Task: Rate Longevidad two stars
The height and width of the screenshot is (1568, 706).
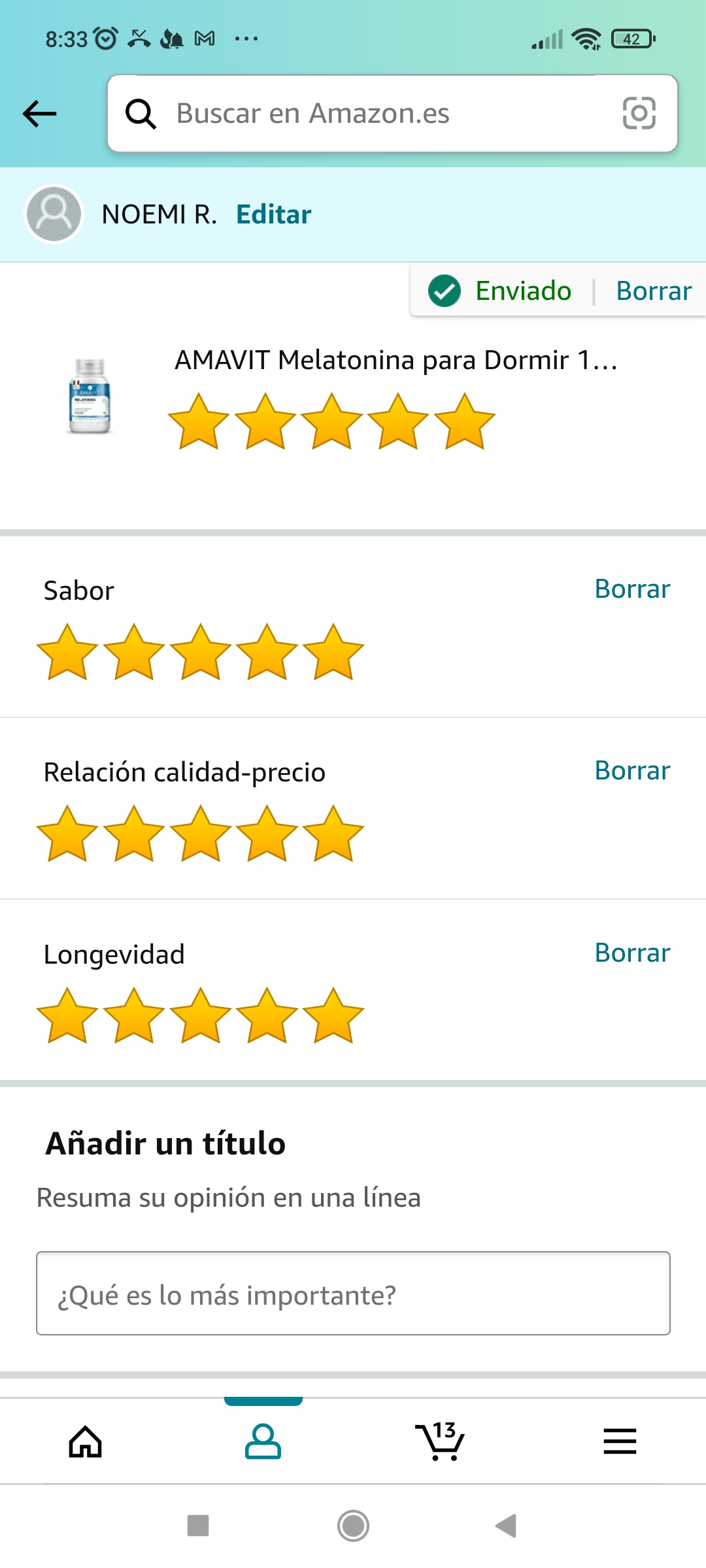Action: (133, 1016)
